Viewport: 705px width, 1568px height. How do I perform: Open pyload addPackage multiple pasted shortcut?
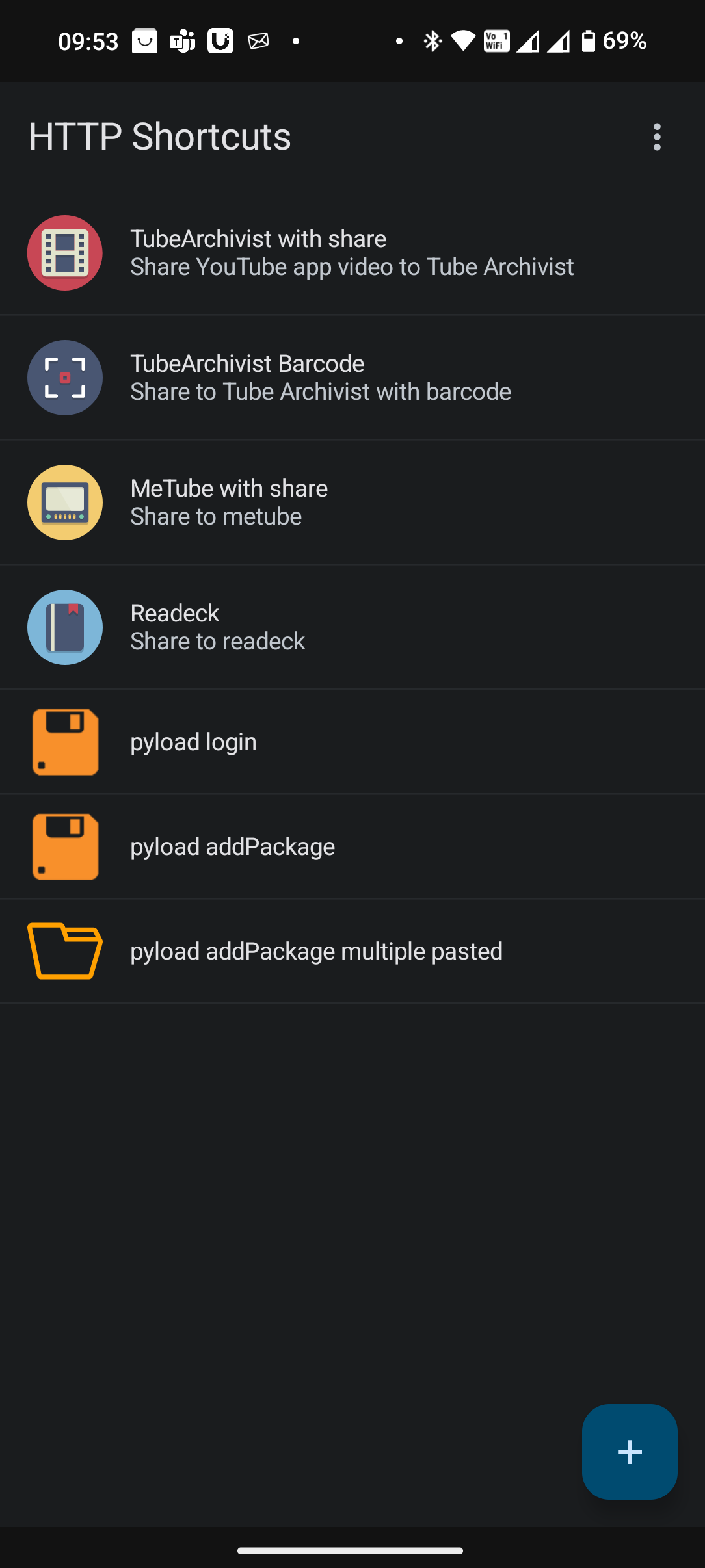pyautogui.click(x=351, y=950)
